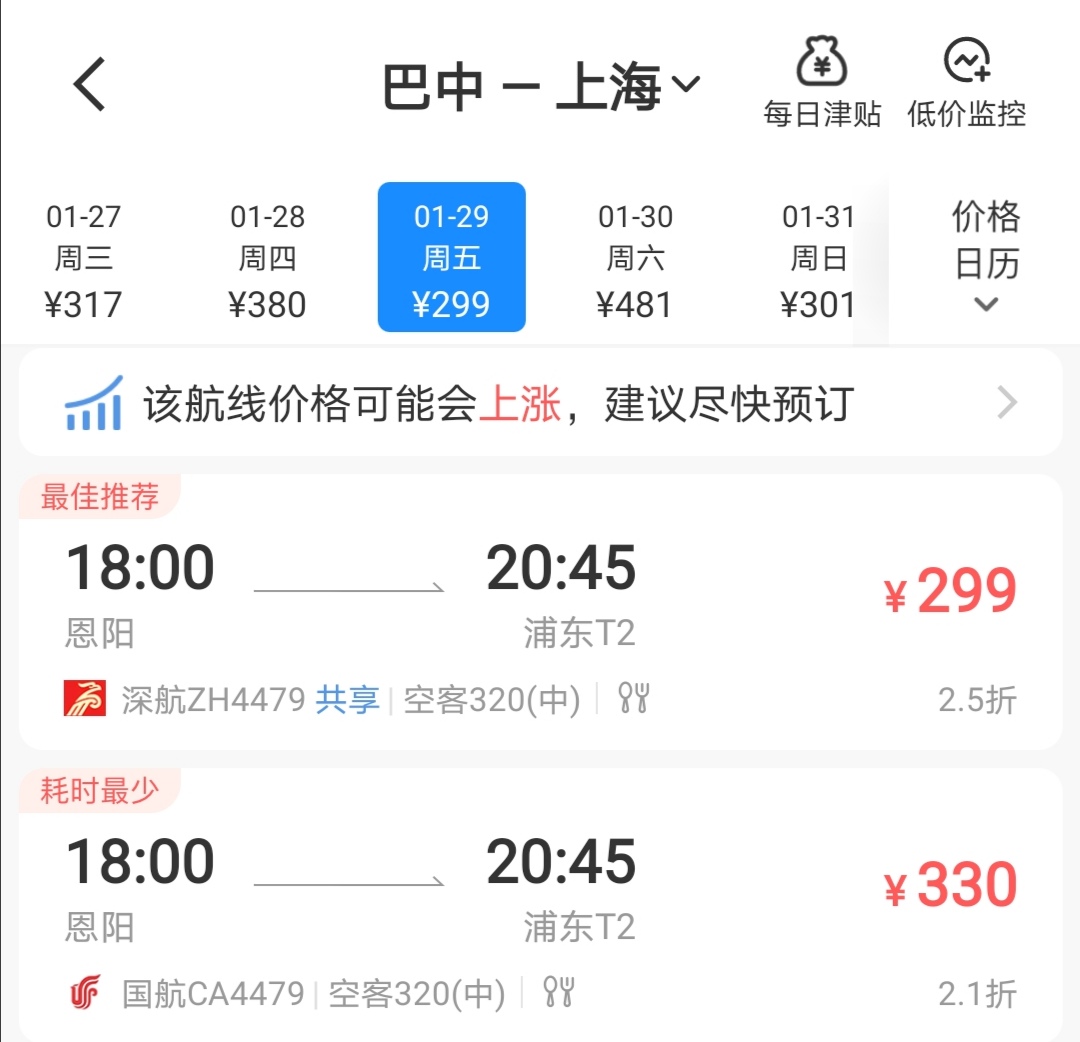The height and width of the screenshot is (1042, 1080).
Task: Select date 01-27 周三 ¥317
Action: pyautogui.click(x=83, y=260)
